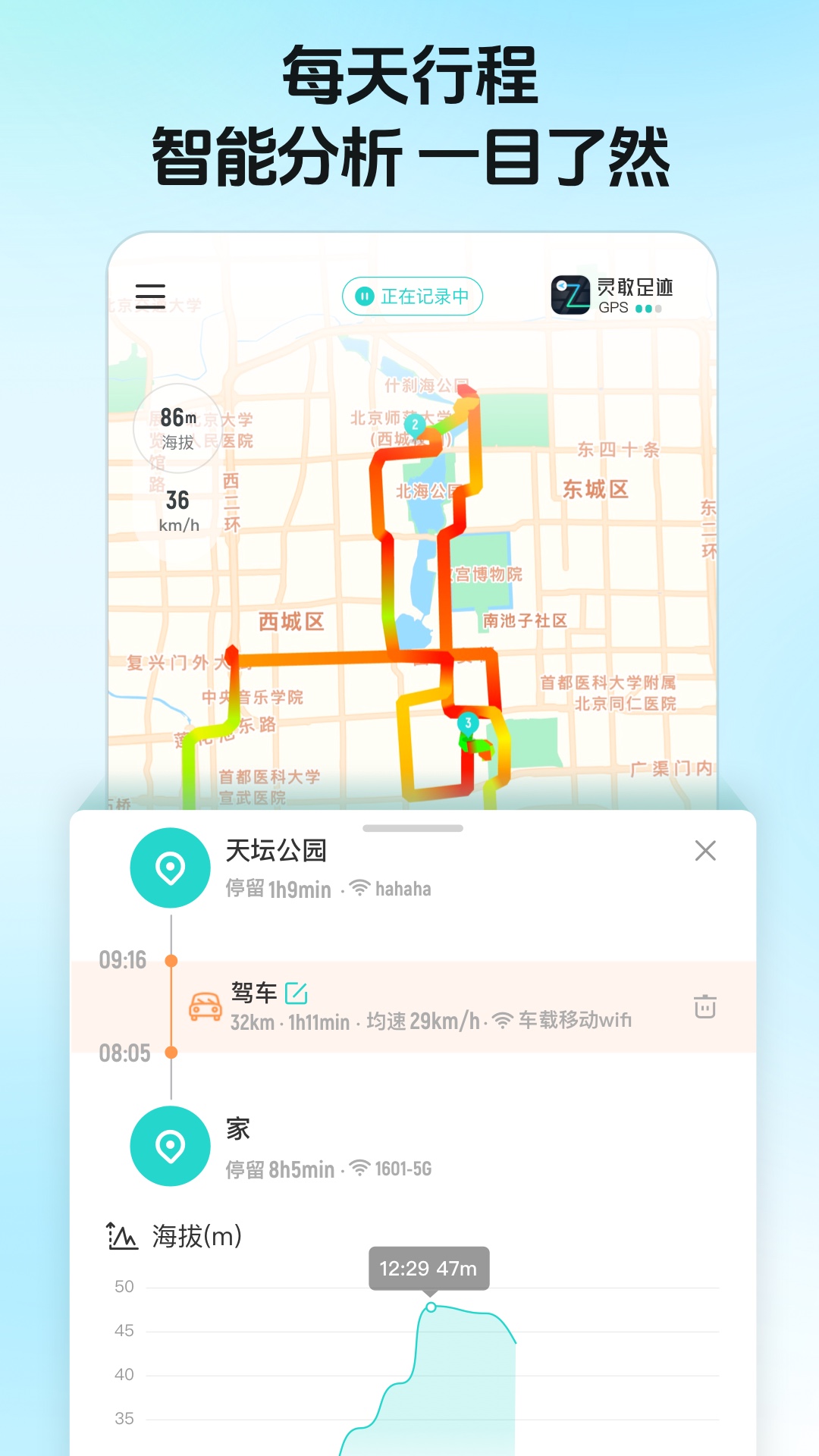Close the trip detail panel

point(707,851)
